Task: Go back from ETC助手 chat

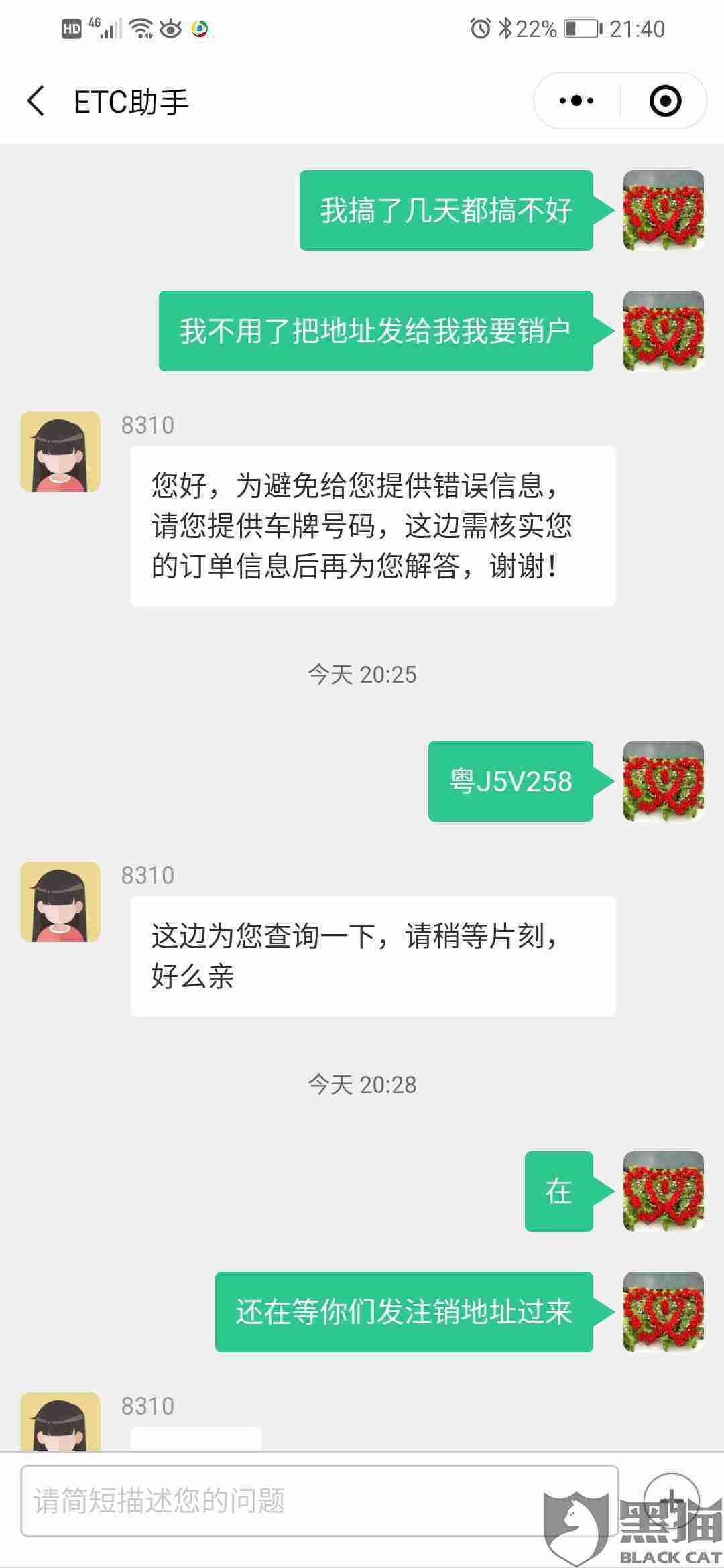Action: click(36, 101)
